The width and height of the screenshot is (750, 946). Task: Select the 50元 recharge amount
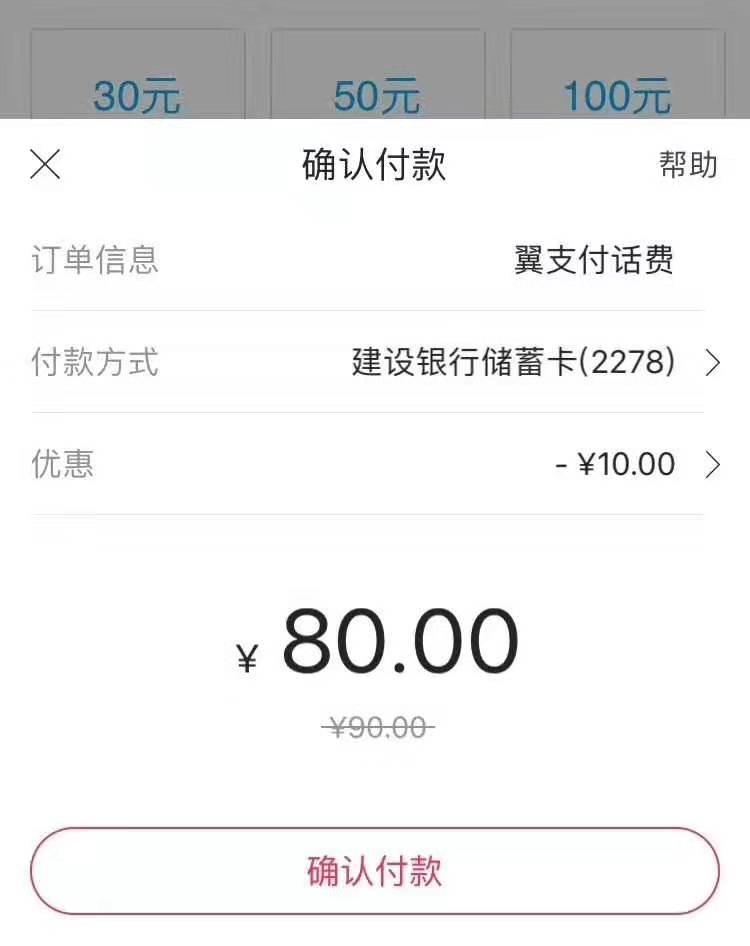click(x=376, y=95)
